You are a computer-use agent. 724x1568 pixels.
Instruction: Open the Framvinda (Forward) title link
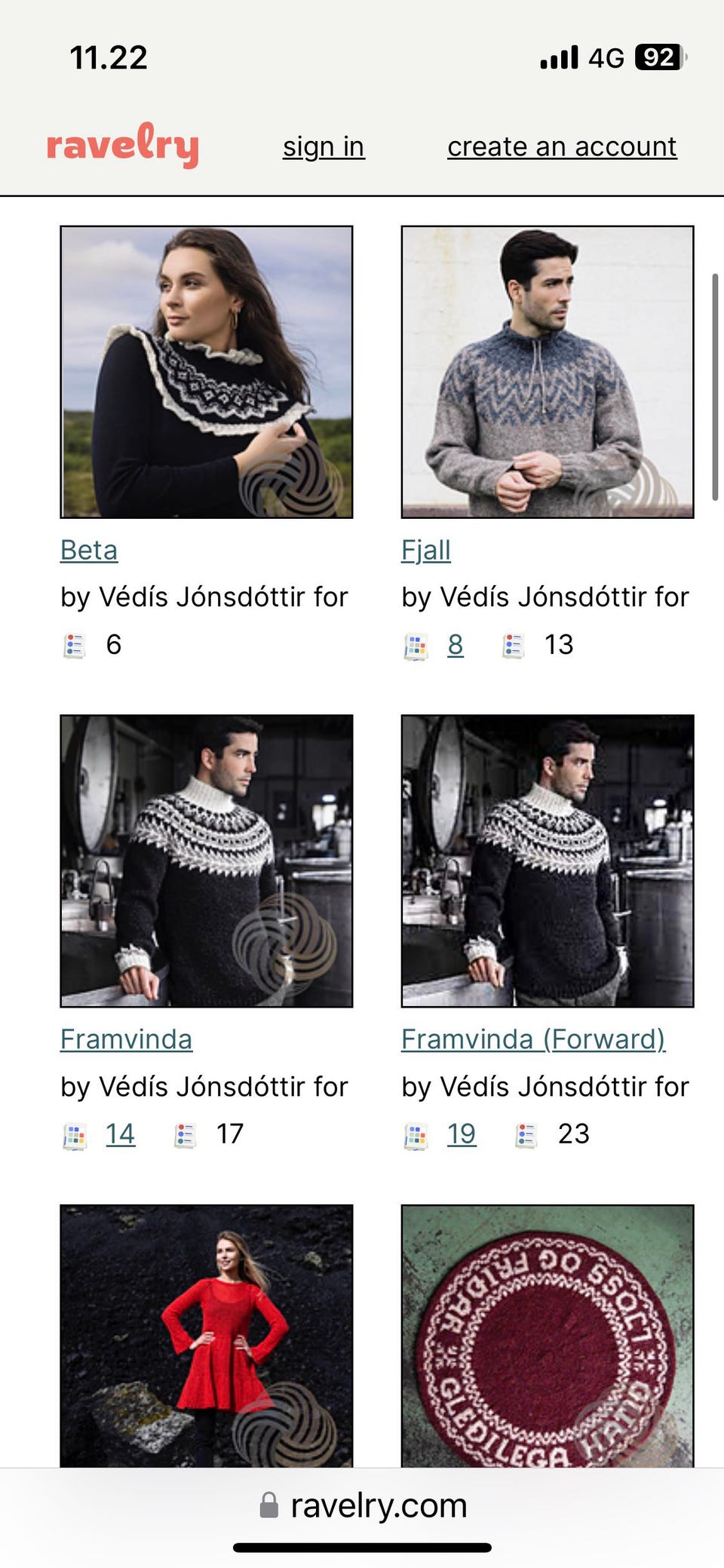click(x=533, y=1039)
